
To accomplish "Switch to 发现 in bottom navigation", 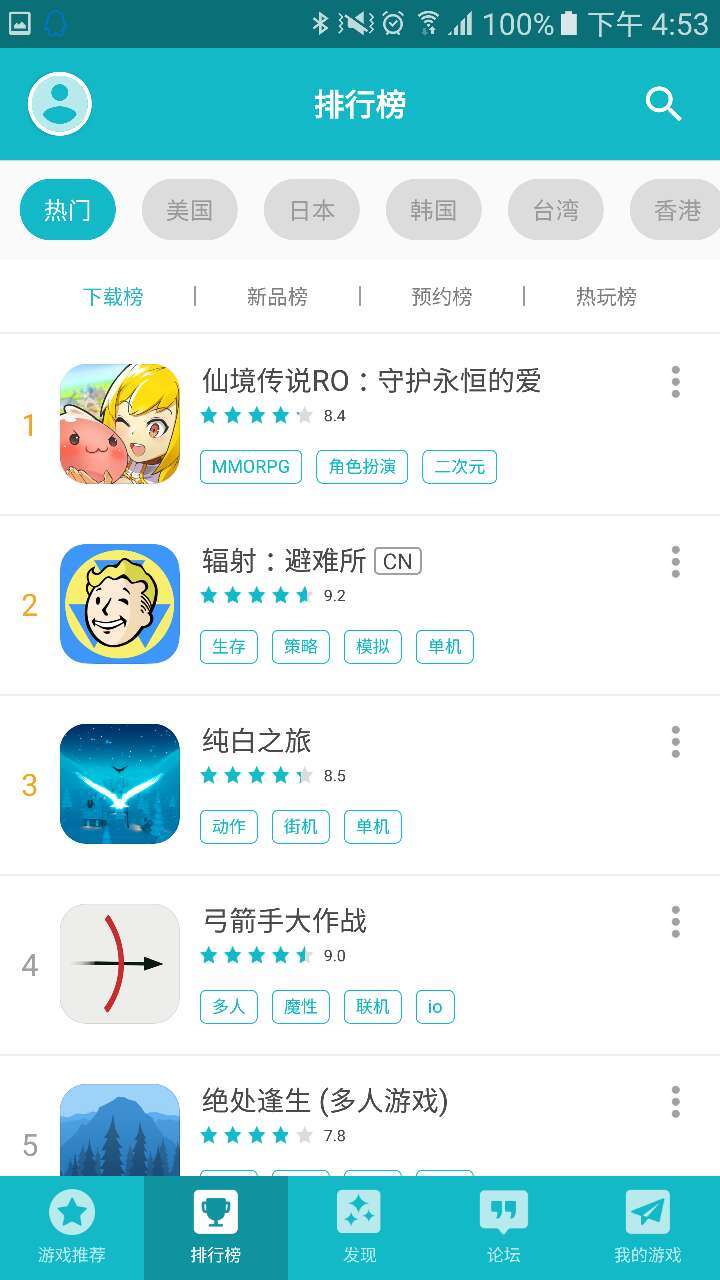I will 359,1227.
